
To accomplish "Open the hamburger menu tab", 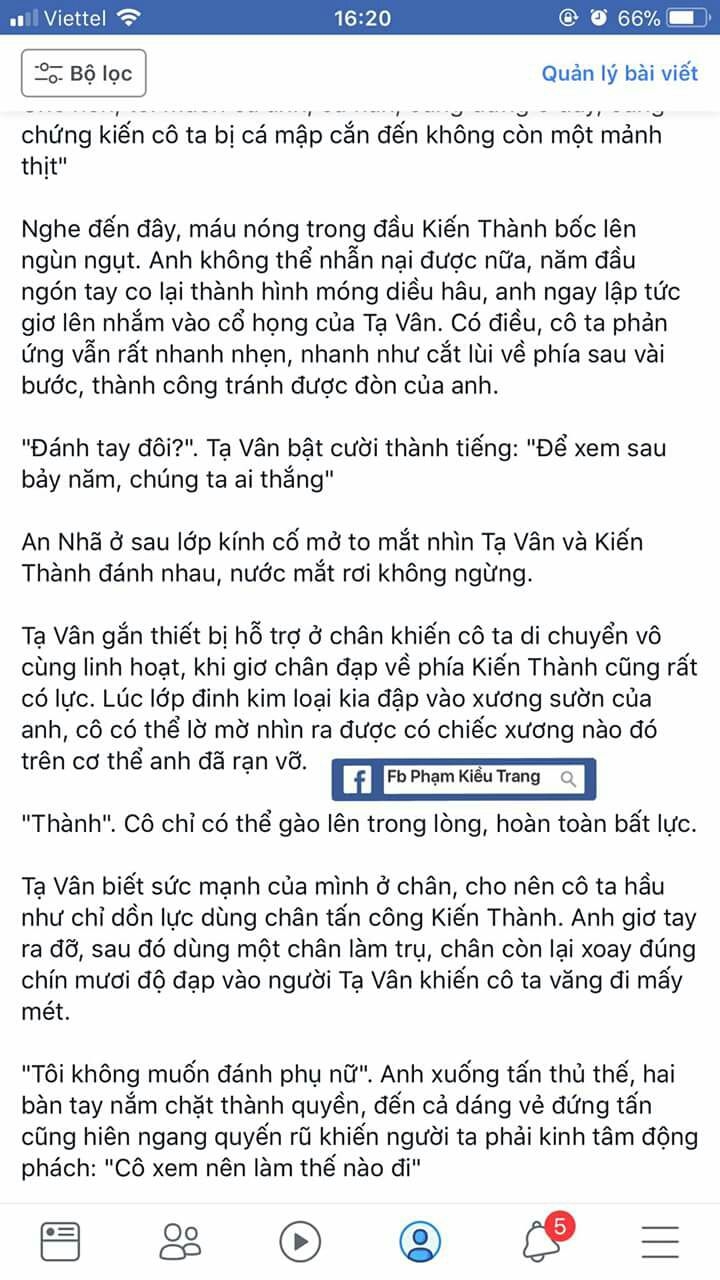I will pyautogui.click(x=660, y=1241).
